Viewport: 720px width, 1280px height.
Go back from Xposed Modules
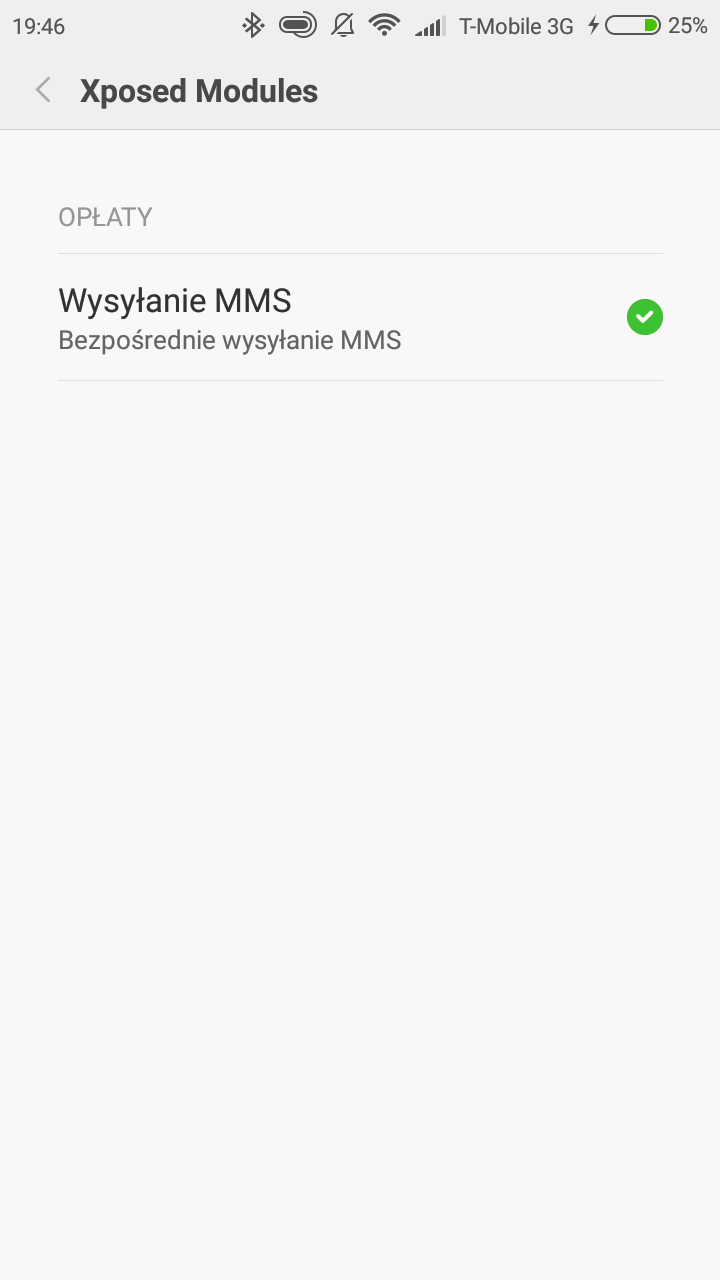[x=43, y=91]
